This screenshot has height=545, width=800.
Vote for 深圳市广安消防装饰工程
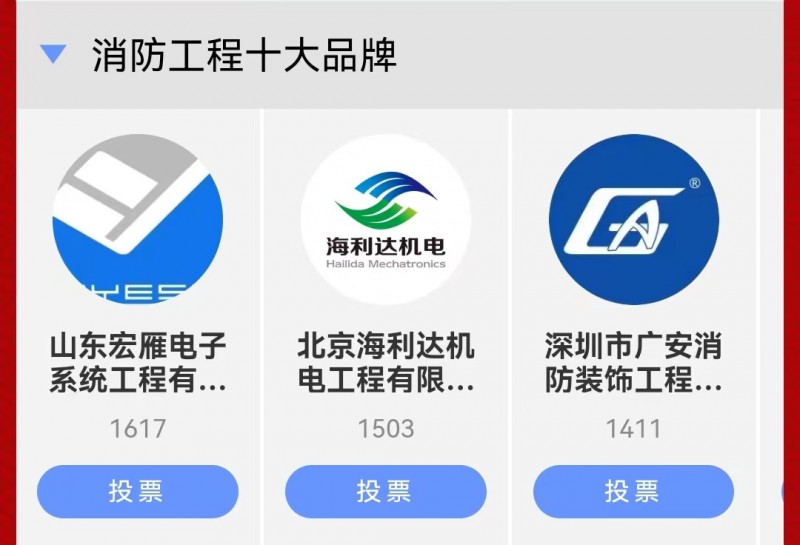[x=633, y=491]
